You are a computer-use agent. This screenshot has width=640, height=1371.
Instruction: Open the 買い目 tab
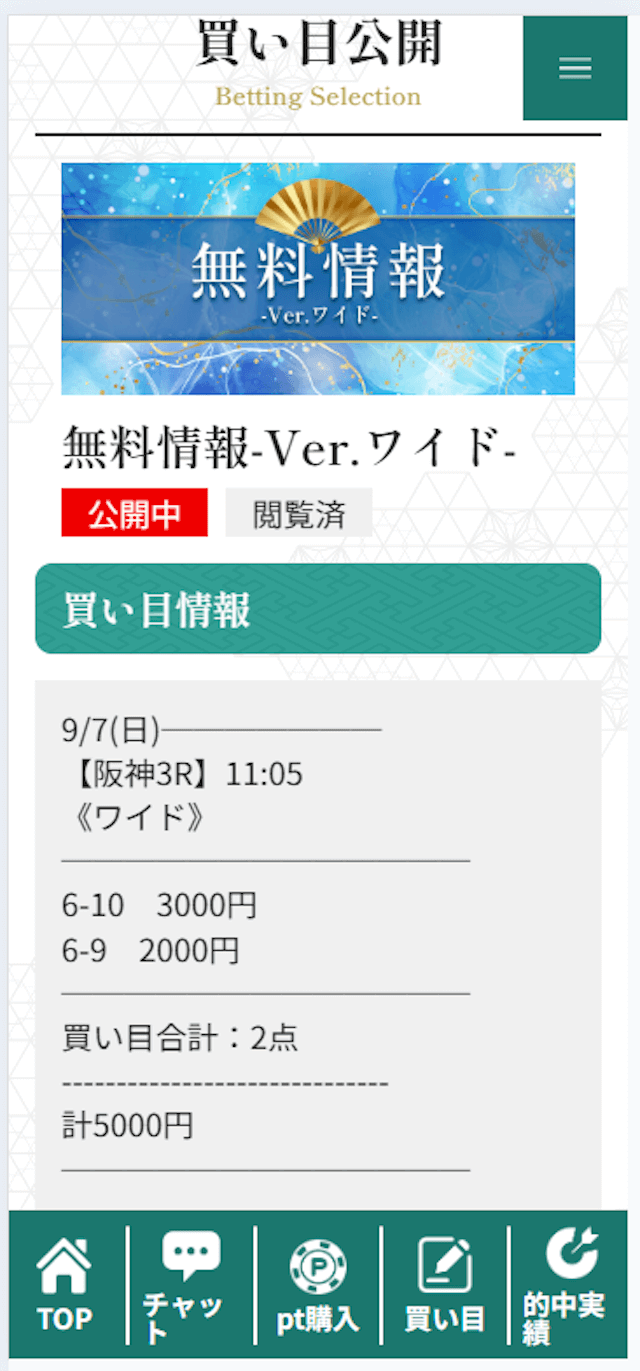[445, 1285]
